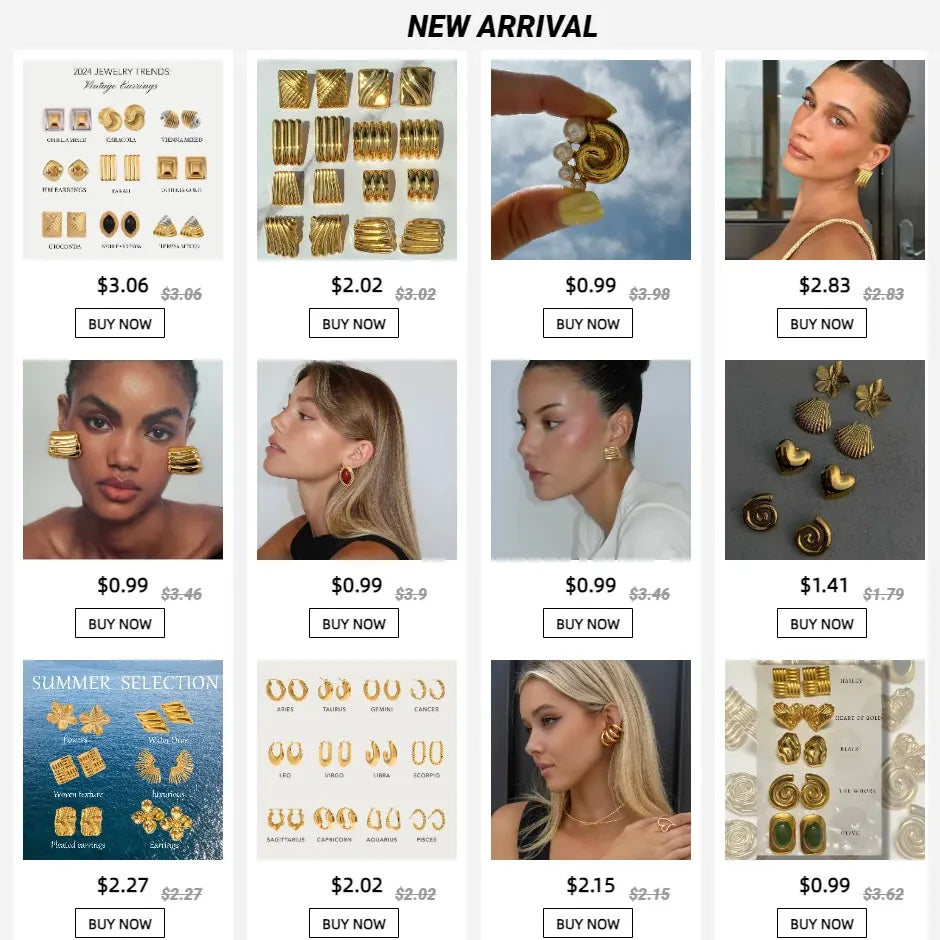Image resolution: width=940 pixels, height=940 pixels.
Task: Buy the $0.99 item marked down from $3.9
Action: 354,623
